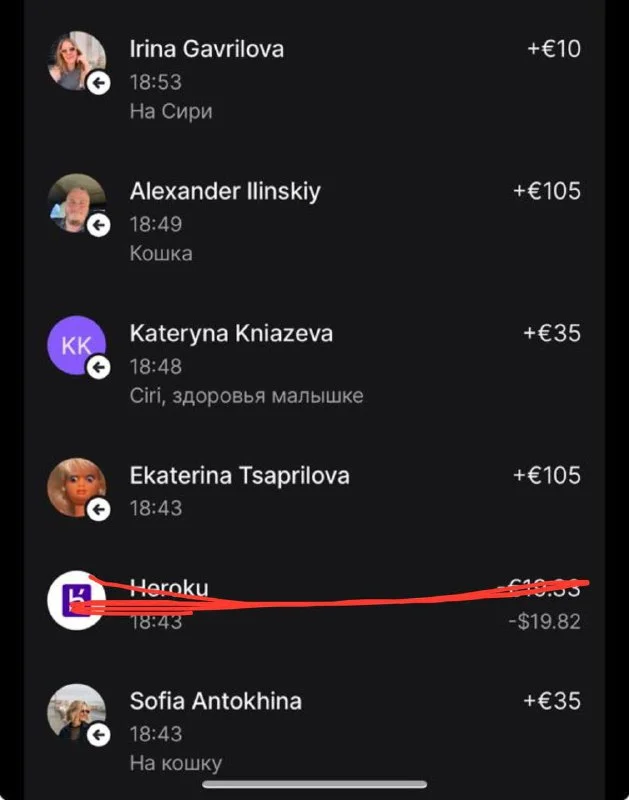Select Ekaterina Tsaprilova's +€105 transaction
The height and width of the screenshot is (800, 629).
click(314, 490)
